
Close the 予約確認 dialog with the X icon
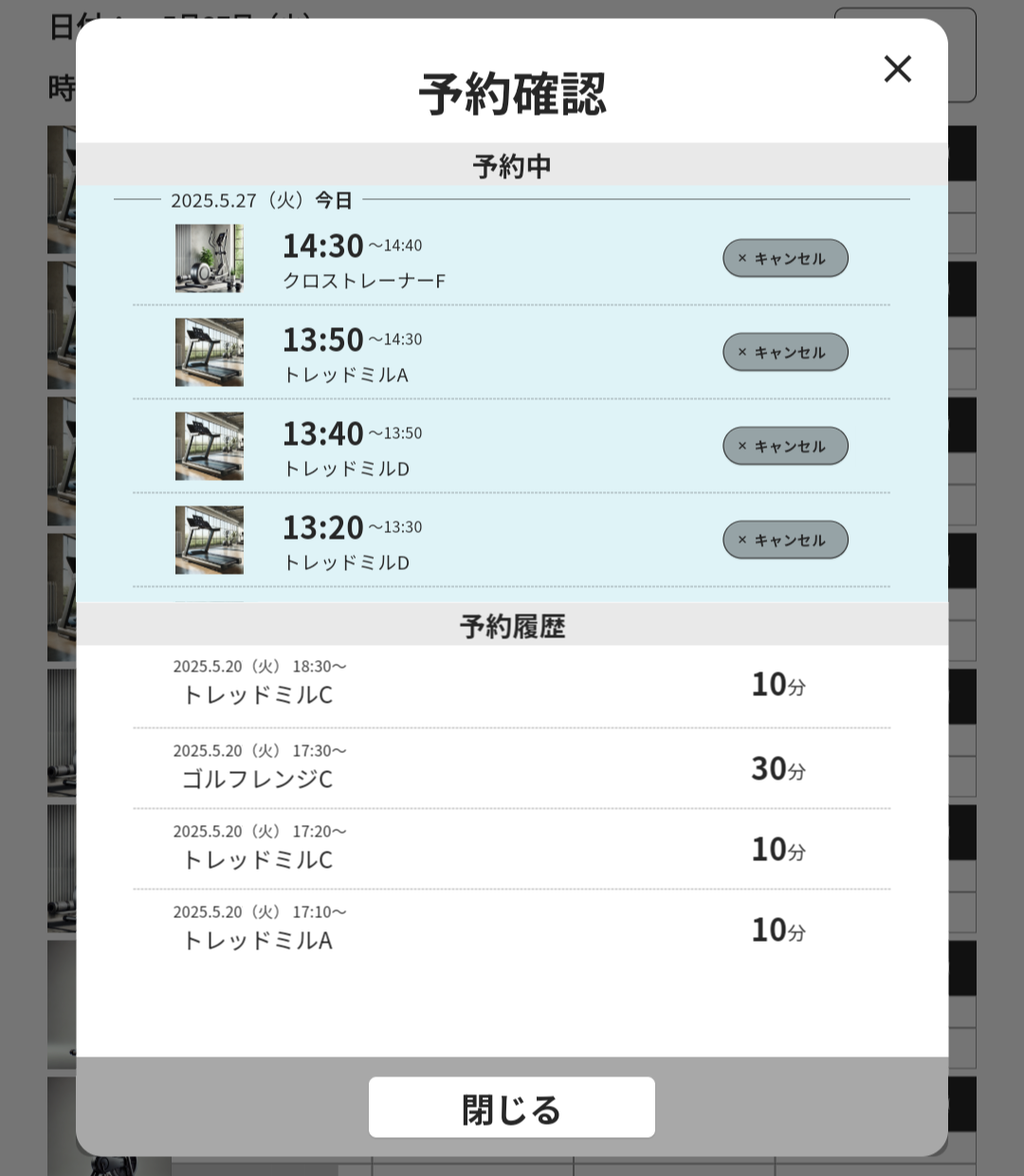[897, 68]
